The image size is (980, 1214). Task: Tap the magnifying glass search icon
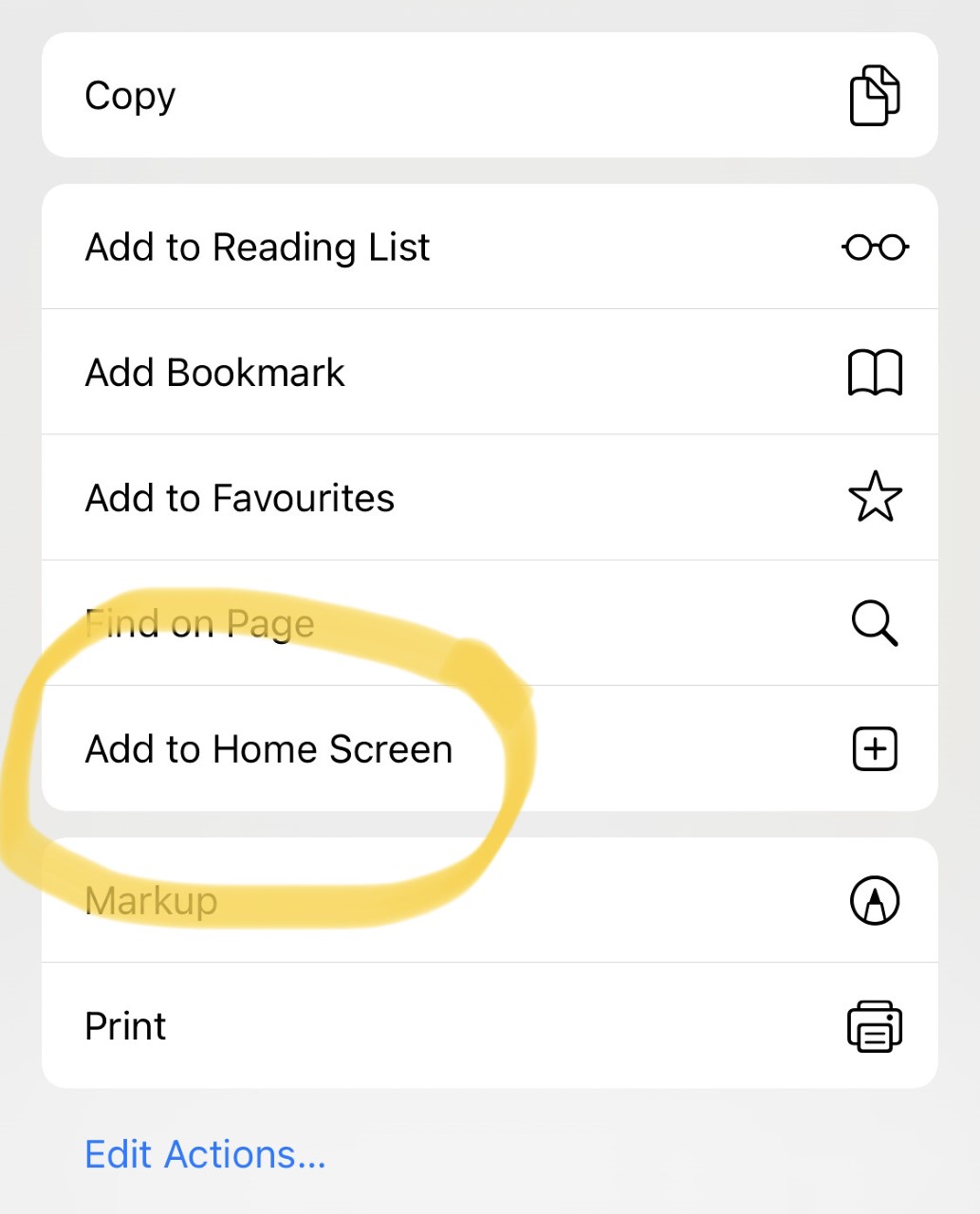pyautogui.click(x=874, y=623)
